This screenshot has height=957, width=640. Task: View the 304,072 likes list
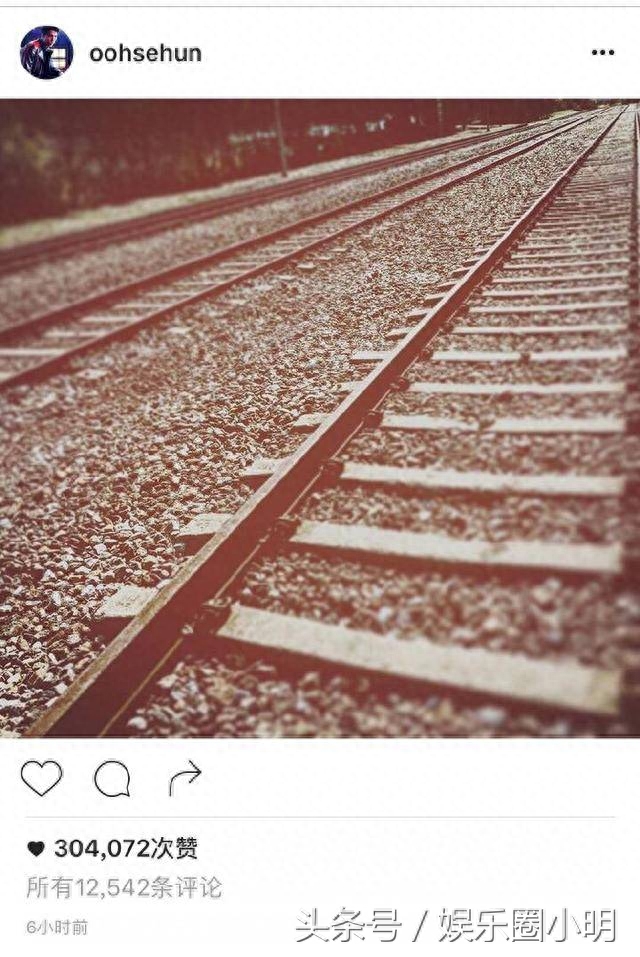tap(125, 849)
